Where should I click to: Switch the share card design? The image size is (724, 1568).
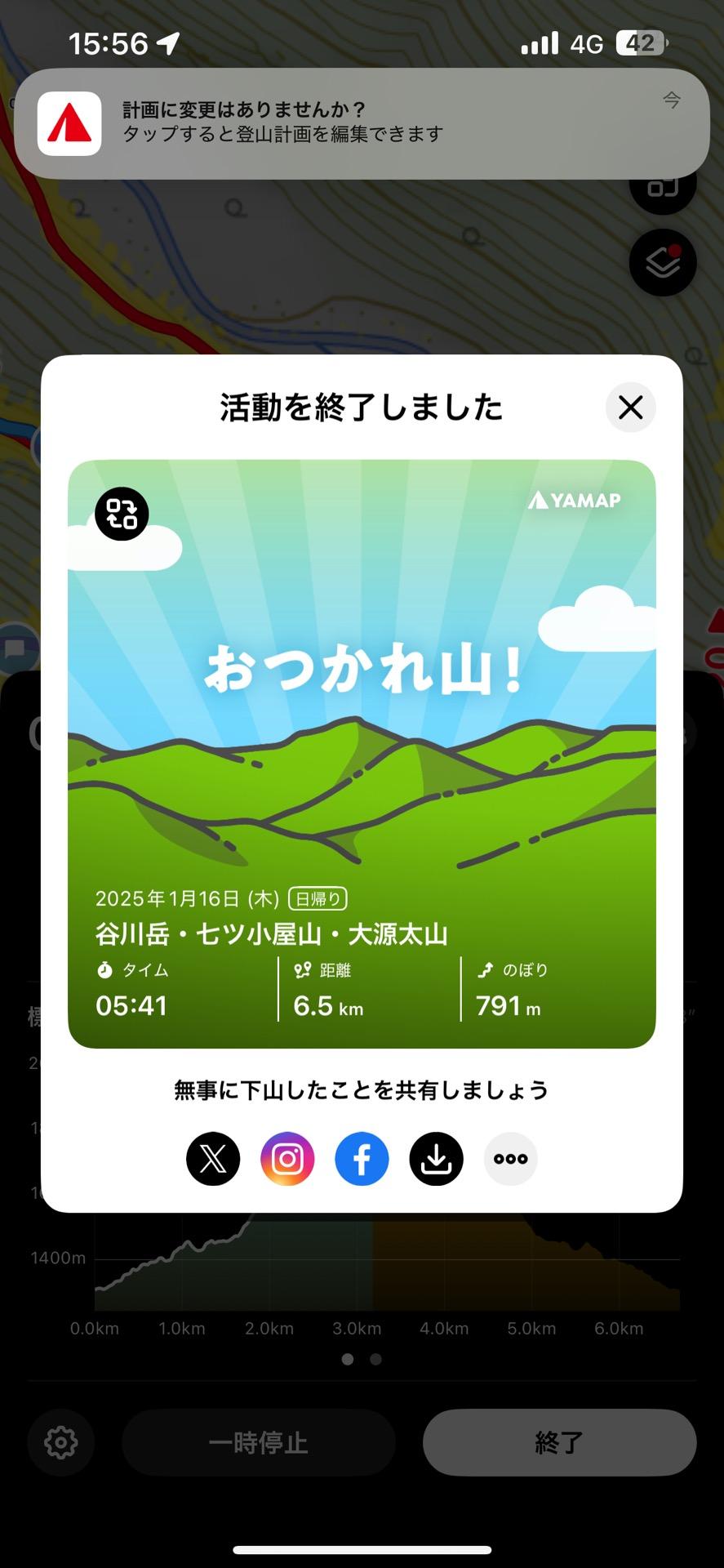122,514
